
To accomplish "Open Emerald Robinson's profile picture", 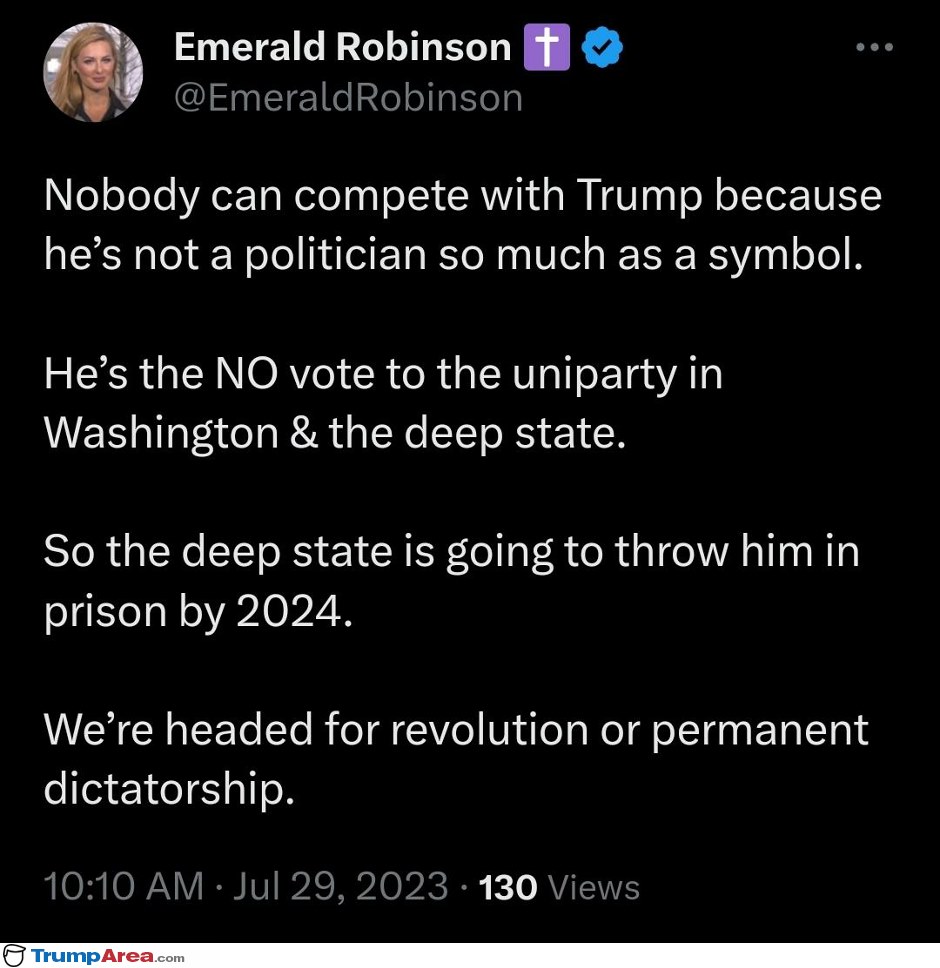I will pyautogui.click(x=93, y=73).
